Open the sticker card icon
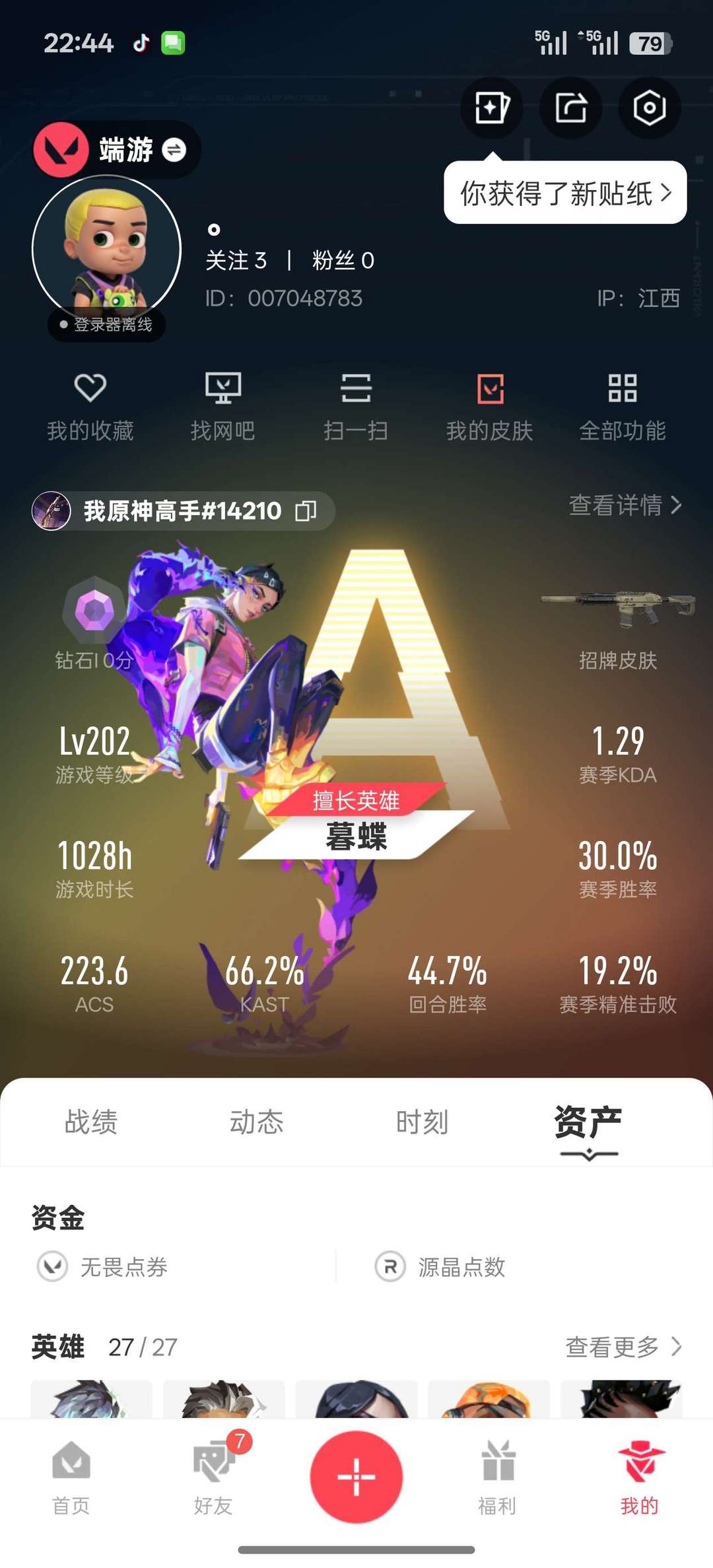 coord(492,108)
